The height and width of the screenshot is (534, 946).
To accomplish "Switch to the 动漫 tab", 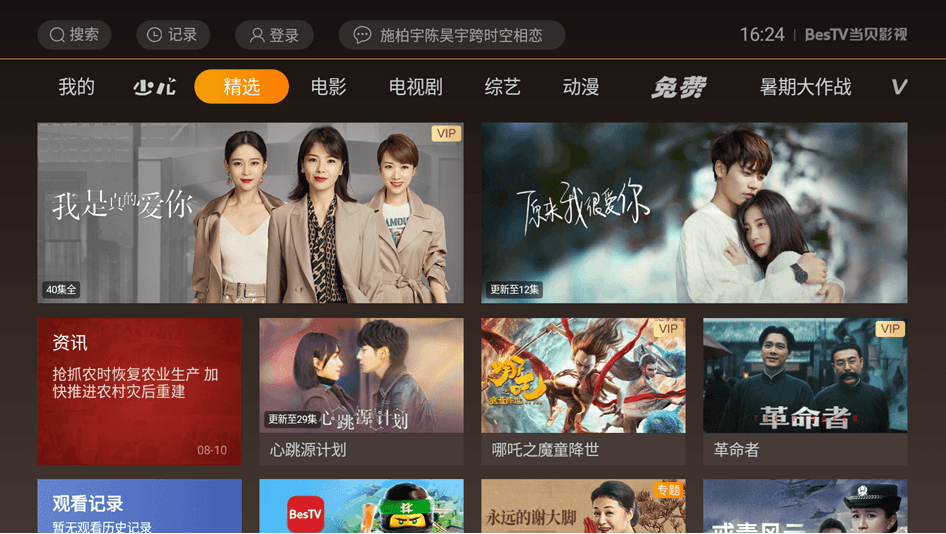I will [580, 87].
